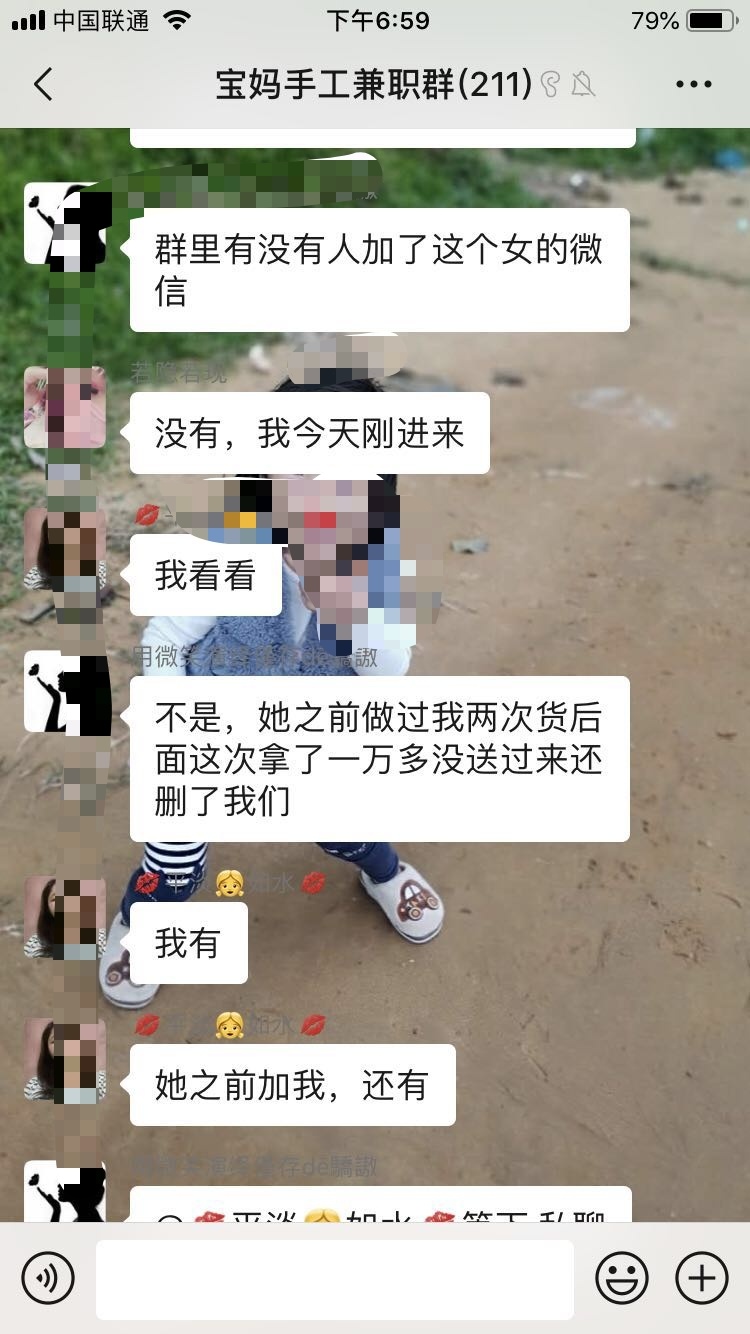The width and height of the screenshot is (750, 1334).
Task: Tap avatar next to 没有，我今天刚进来
Action: coord(65,407)
